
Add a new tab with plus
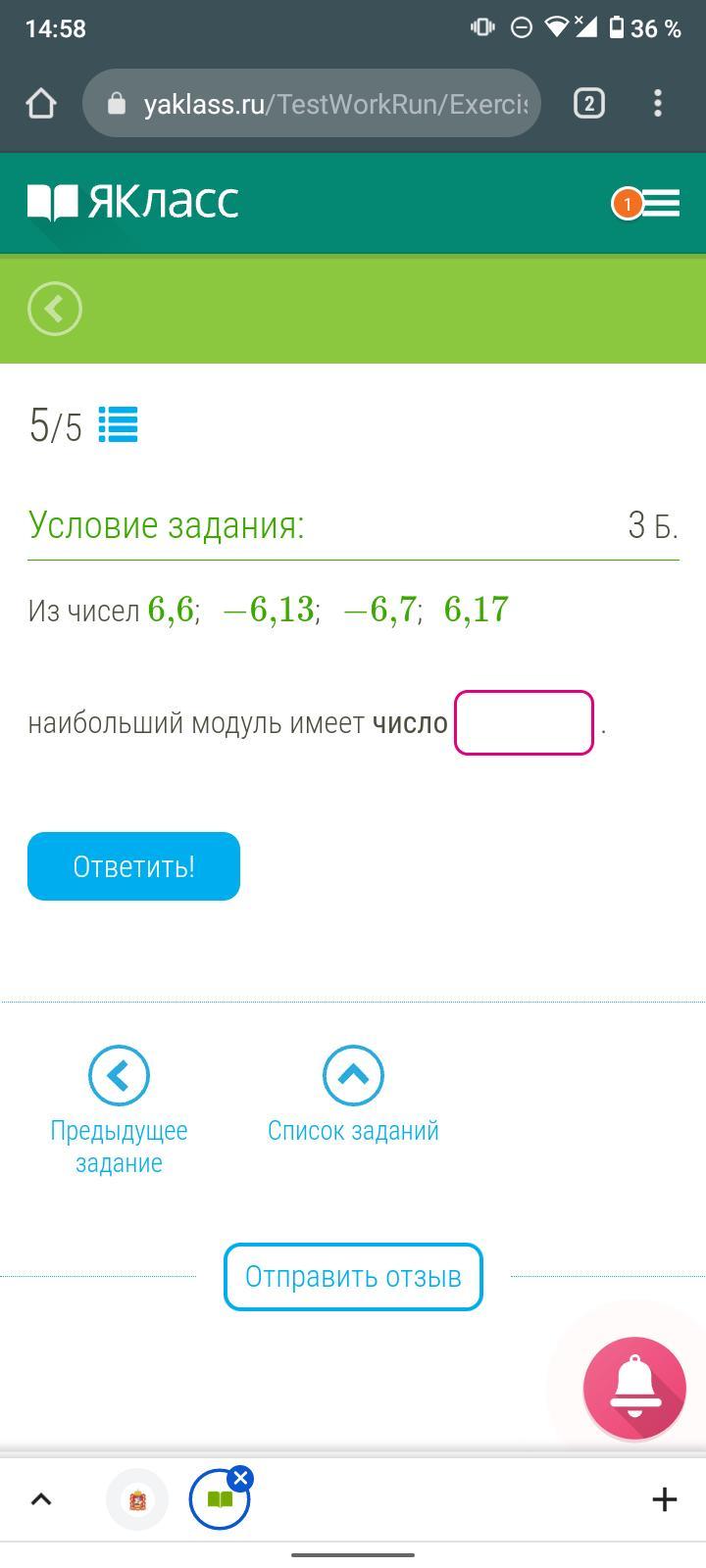click(x=664, y=1498)
